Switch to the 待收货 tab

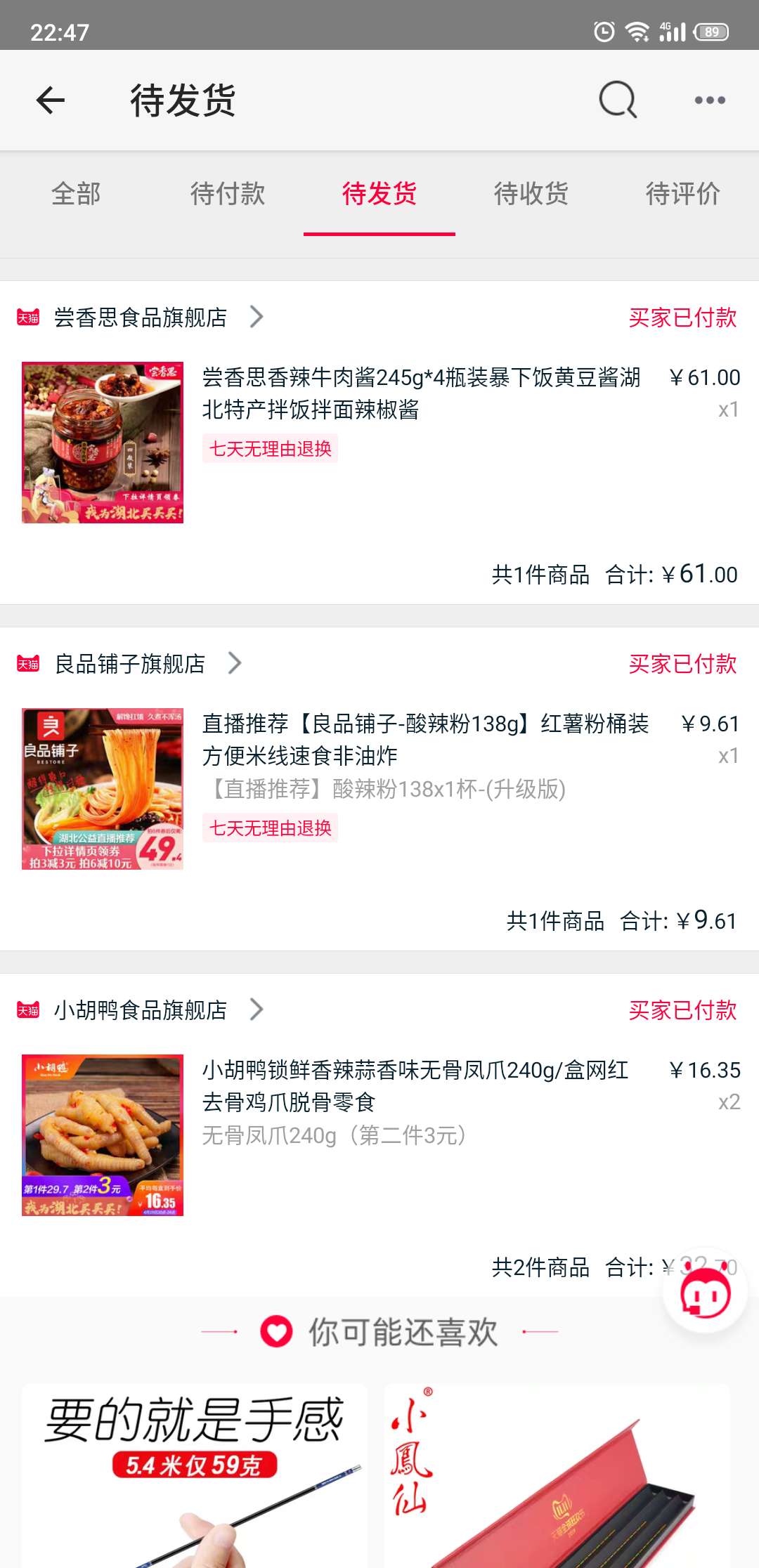tap(531, 194)
